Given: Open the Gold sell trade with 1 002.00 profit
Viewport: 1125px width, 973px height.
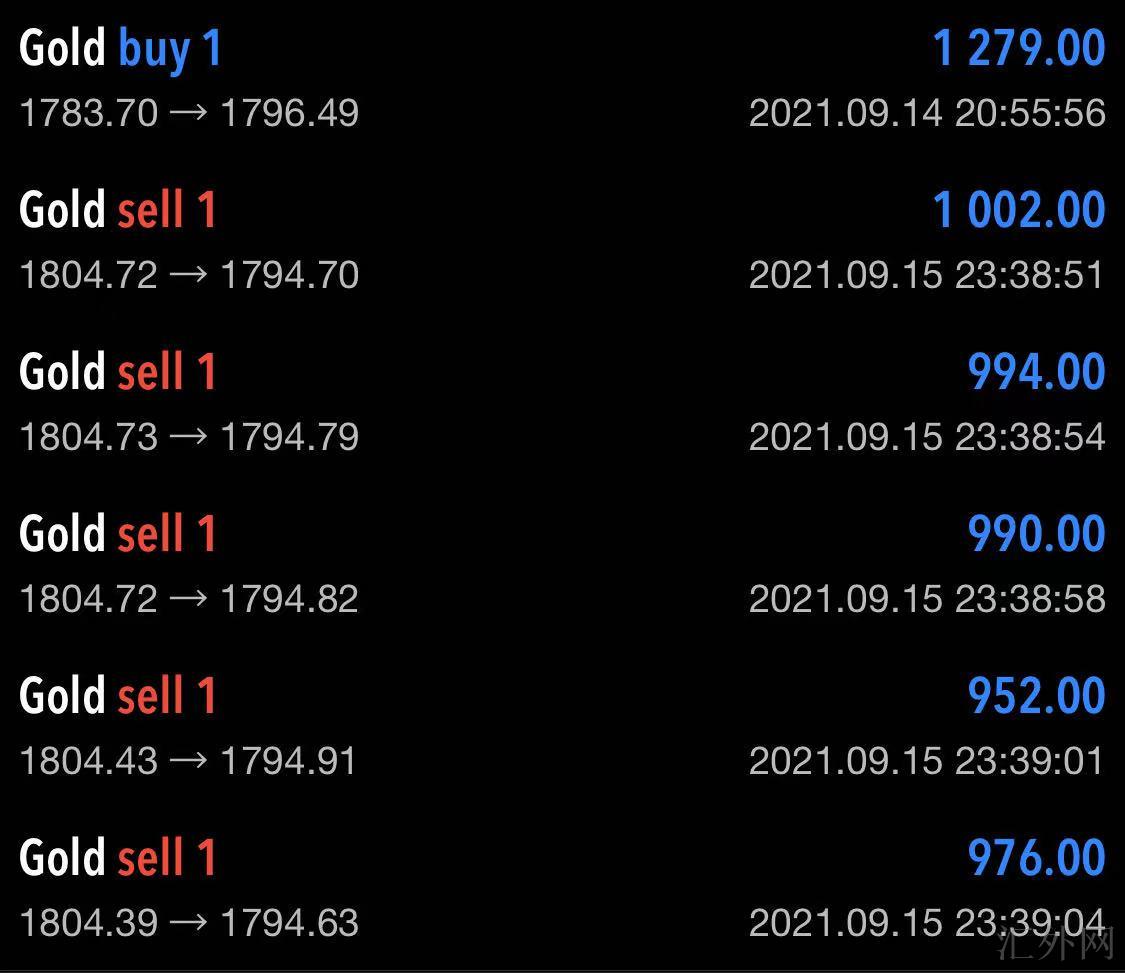Looking at the screenshot, I should coord(562,241).
